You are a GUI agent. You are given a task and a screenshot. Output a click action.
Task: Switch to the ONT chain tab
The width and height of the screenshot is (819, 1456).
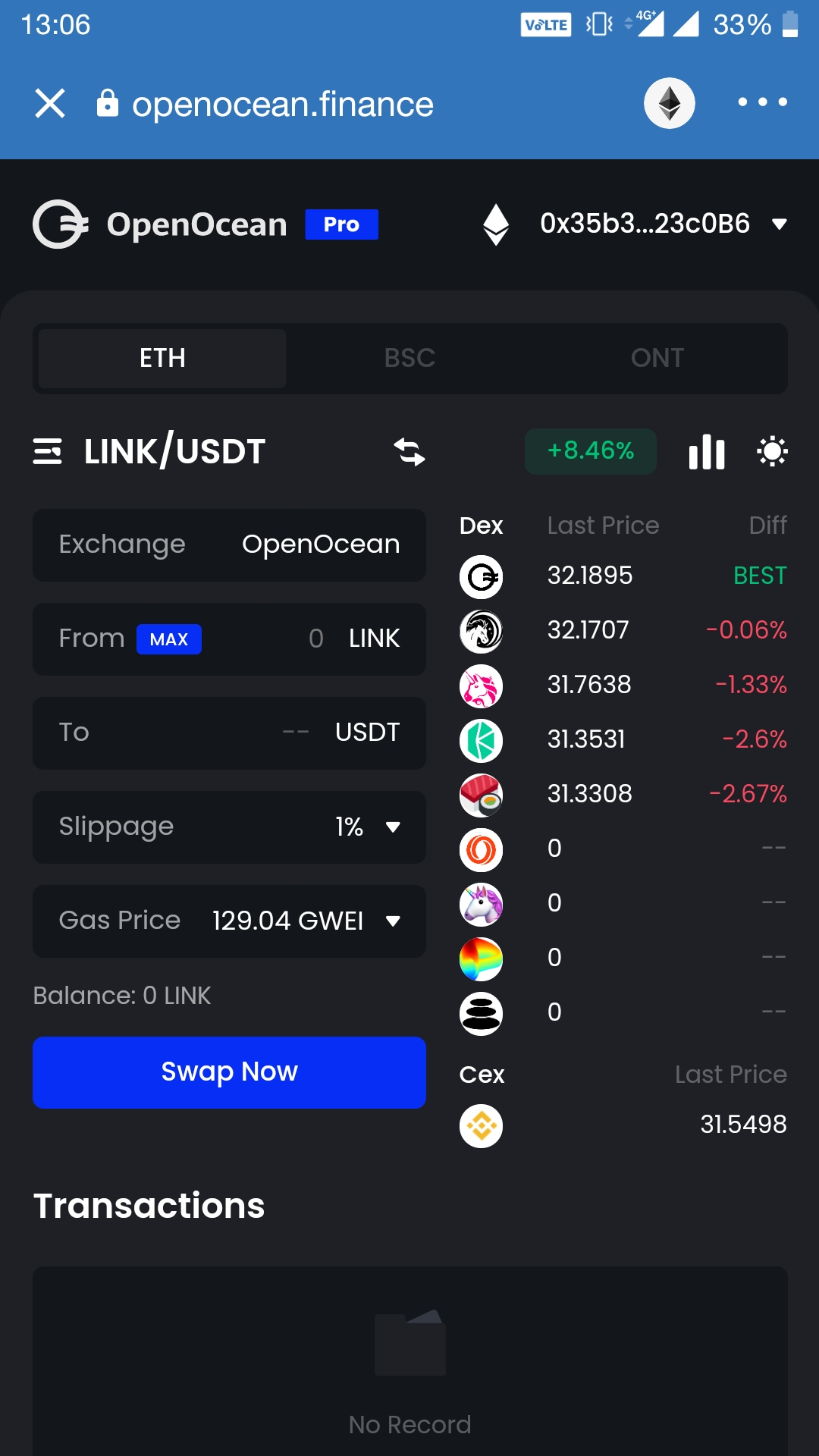click(x=657, y=358)
